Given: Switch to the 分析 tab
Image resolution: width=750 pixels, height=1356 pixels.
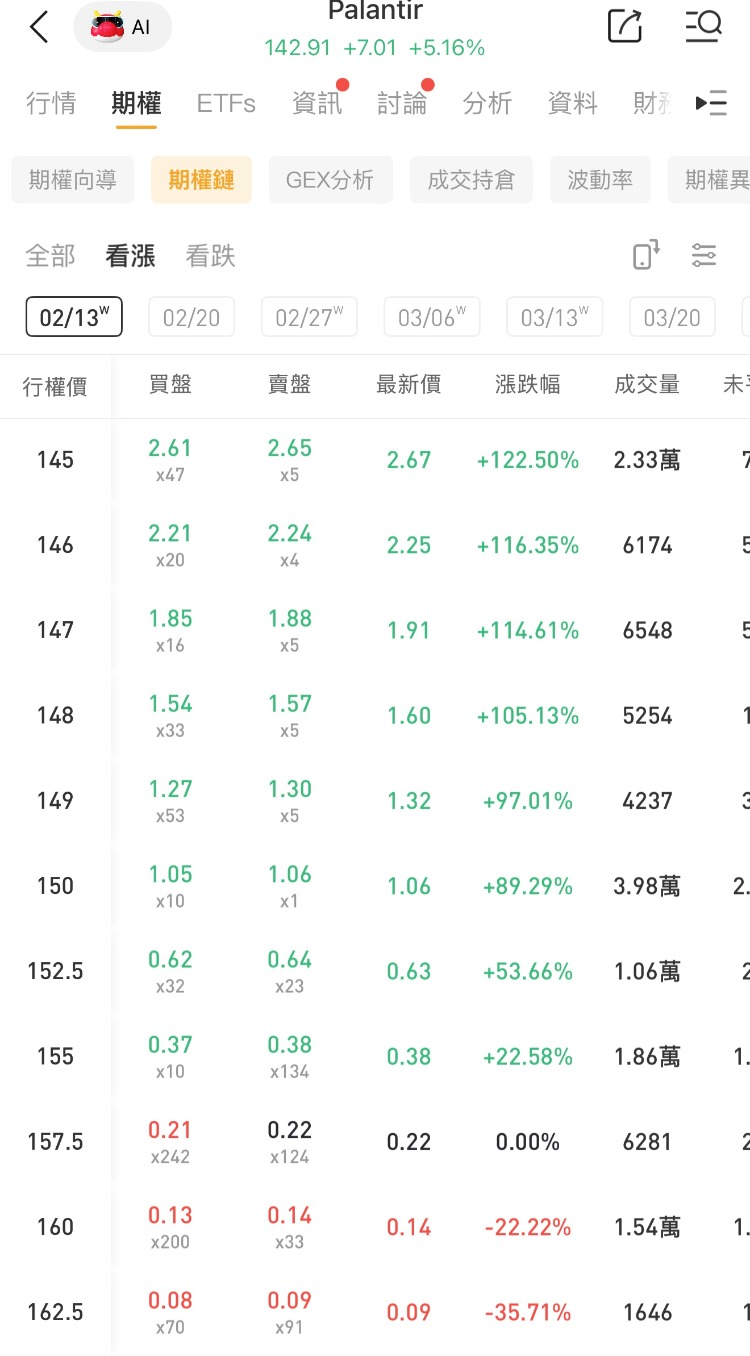Looking at the screenshot, I should (487, 103).
